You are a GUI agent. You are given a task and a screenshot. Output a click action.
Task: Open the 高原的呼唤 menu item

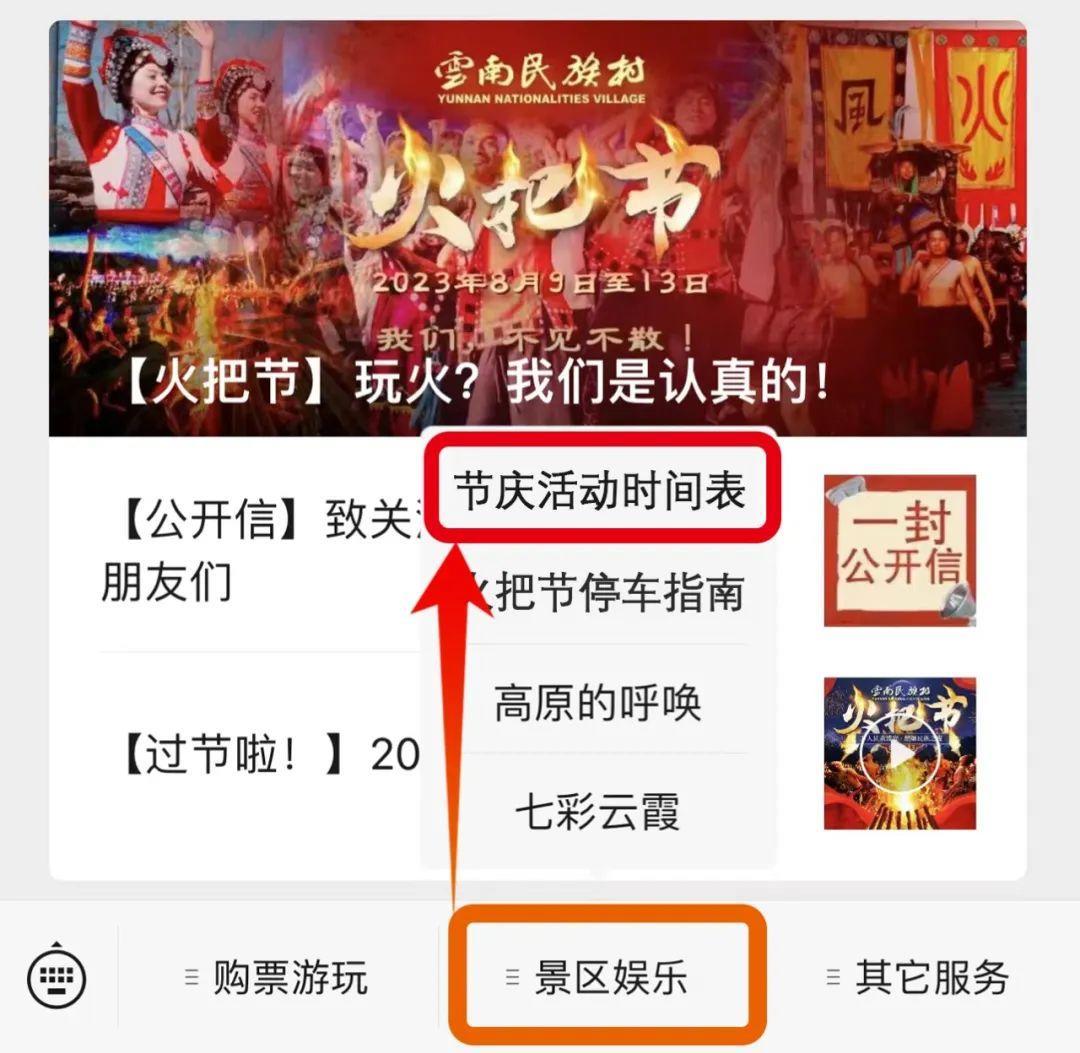(598, 704)
